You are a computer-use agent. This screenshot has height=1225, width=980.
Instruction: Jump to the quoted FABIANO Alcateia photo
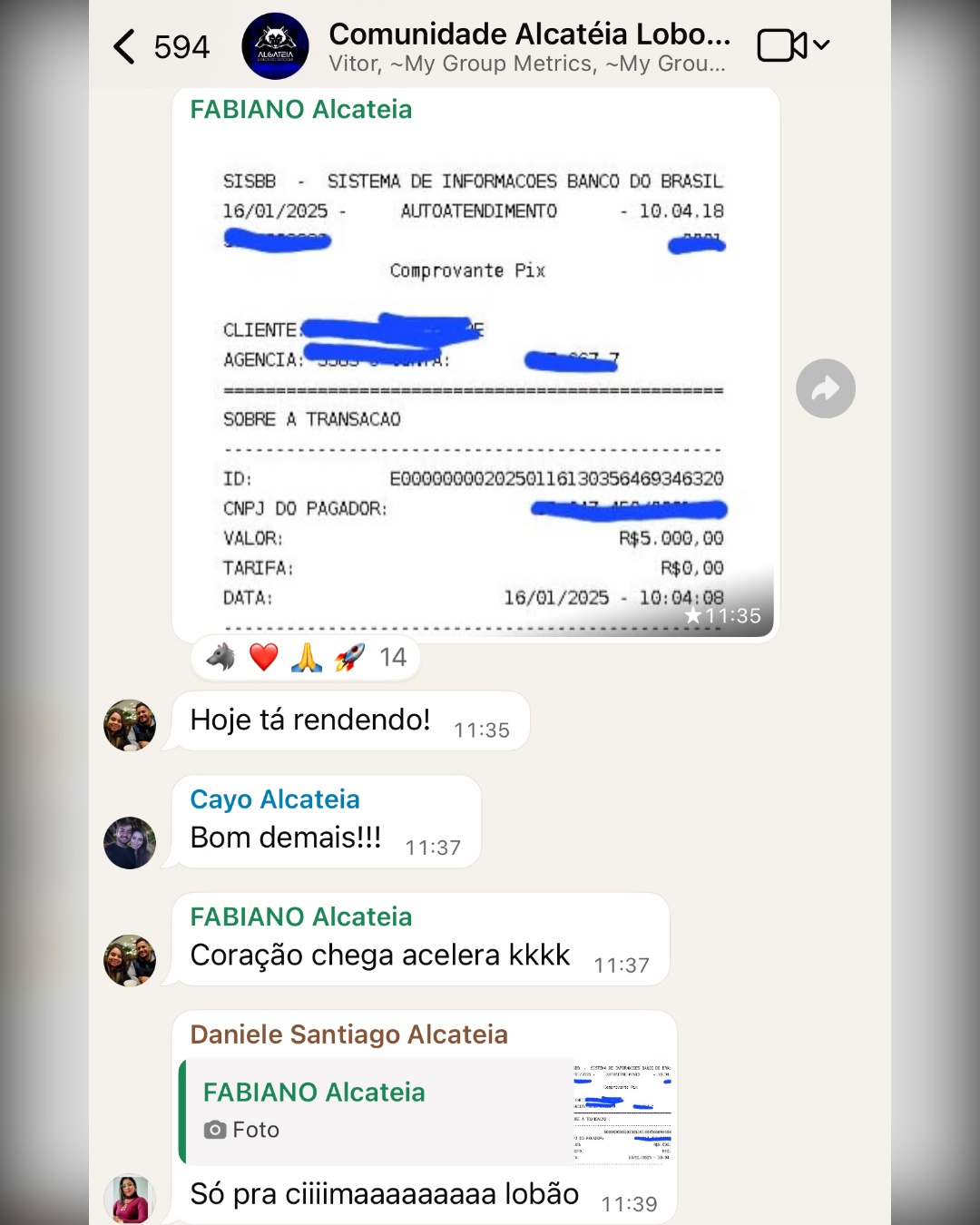[x=428, y=1111]
